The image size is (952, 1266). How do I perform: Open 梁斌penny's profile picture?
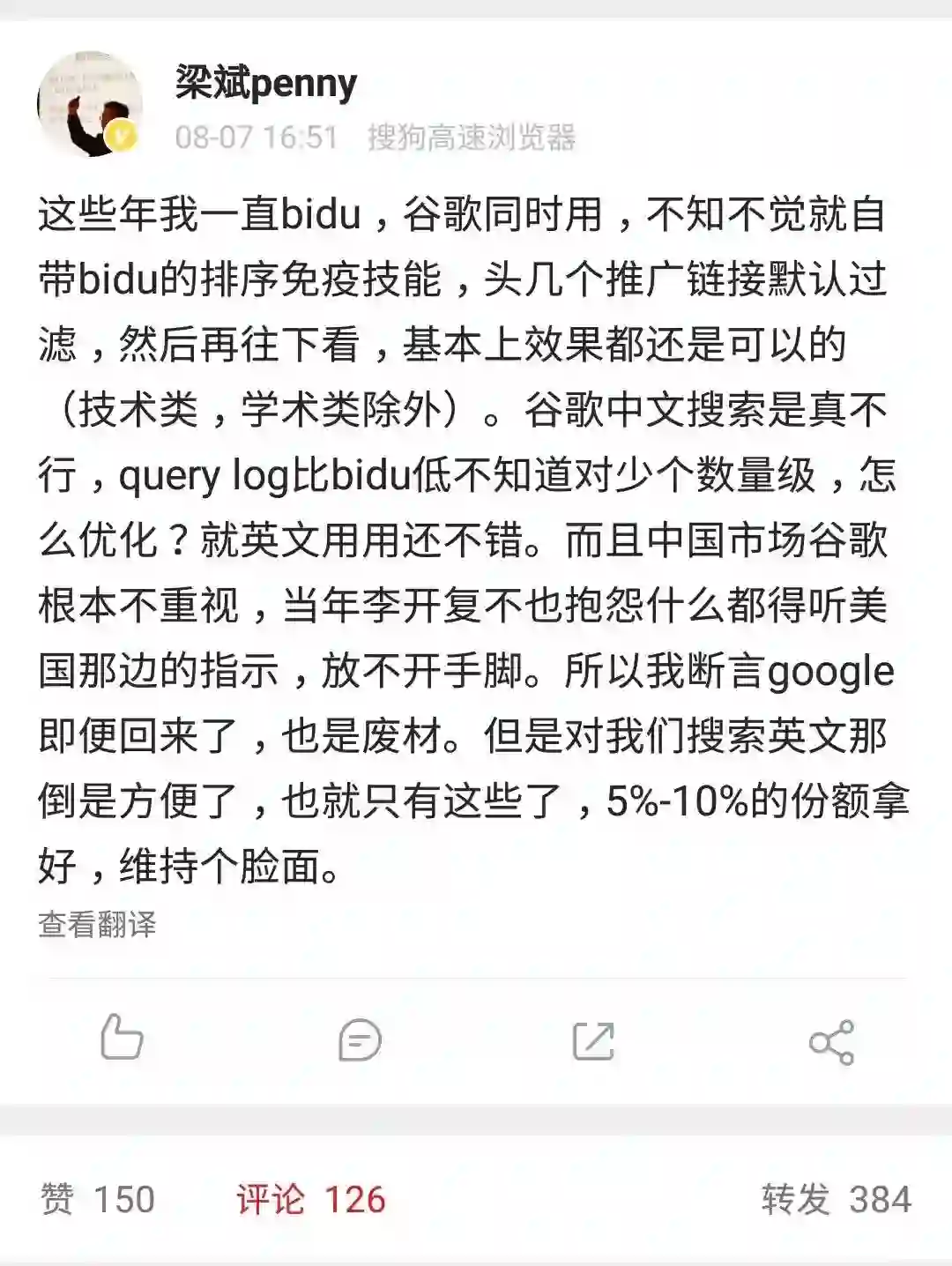click(x=89, y=103)
